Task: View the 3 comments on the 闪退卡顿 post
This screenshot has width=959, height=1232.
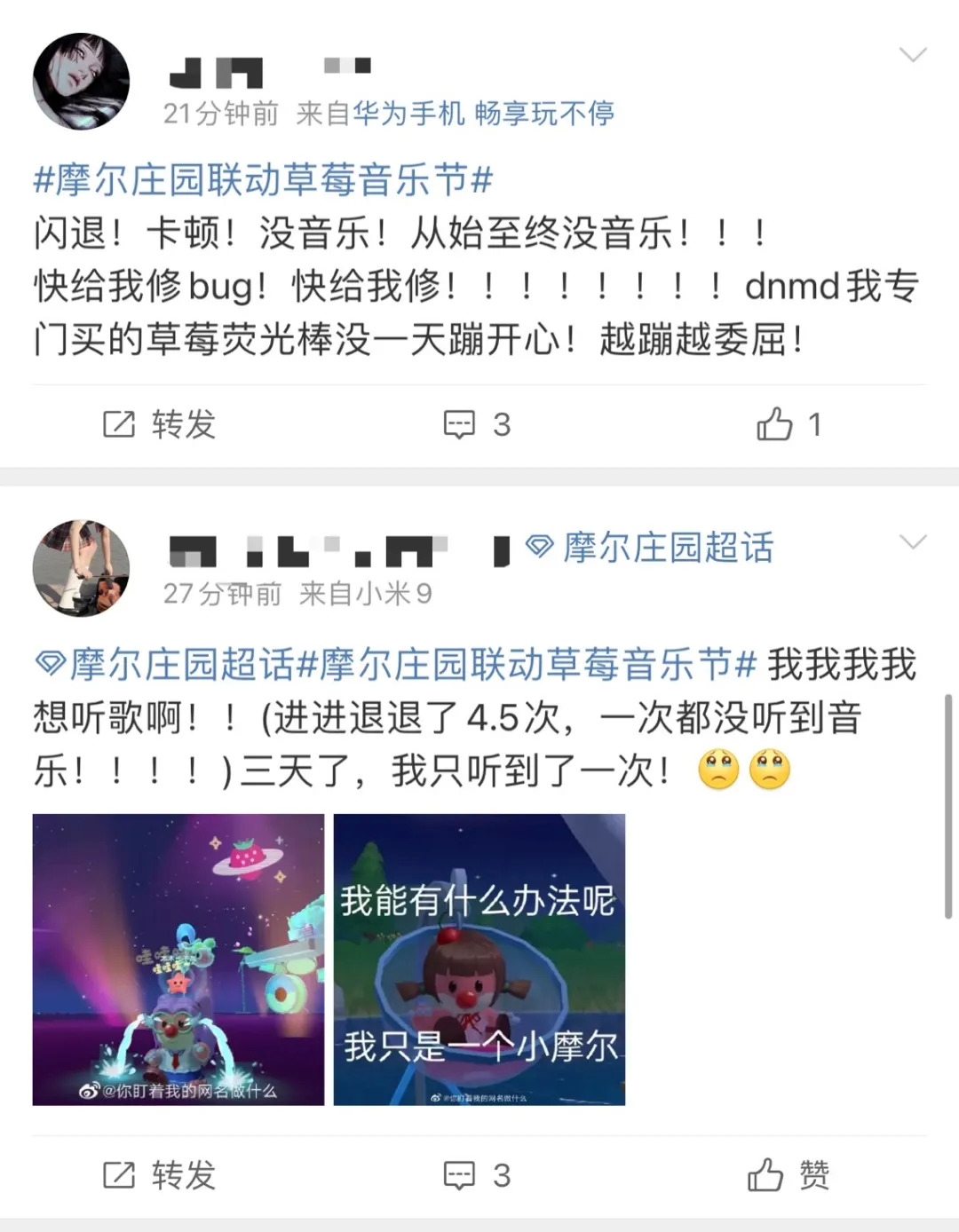Action: (x=478, y=424)
